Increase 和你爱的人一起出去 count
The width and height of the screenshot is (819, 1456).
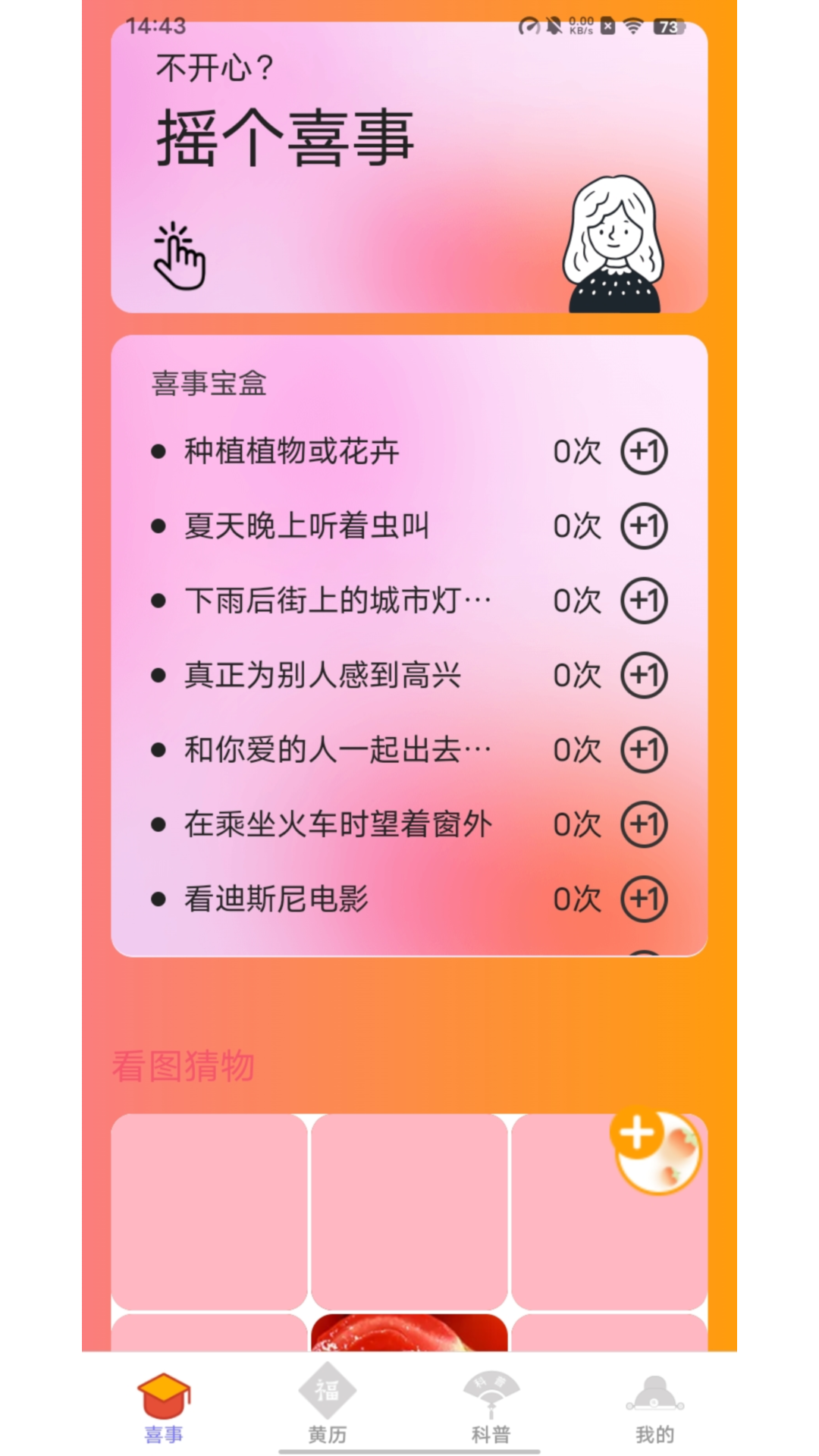click(644, 750)
